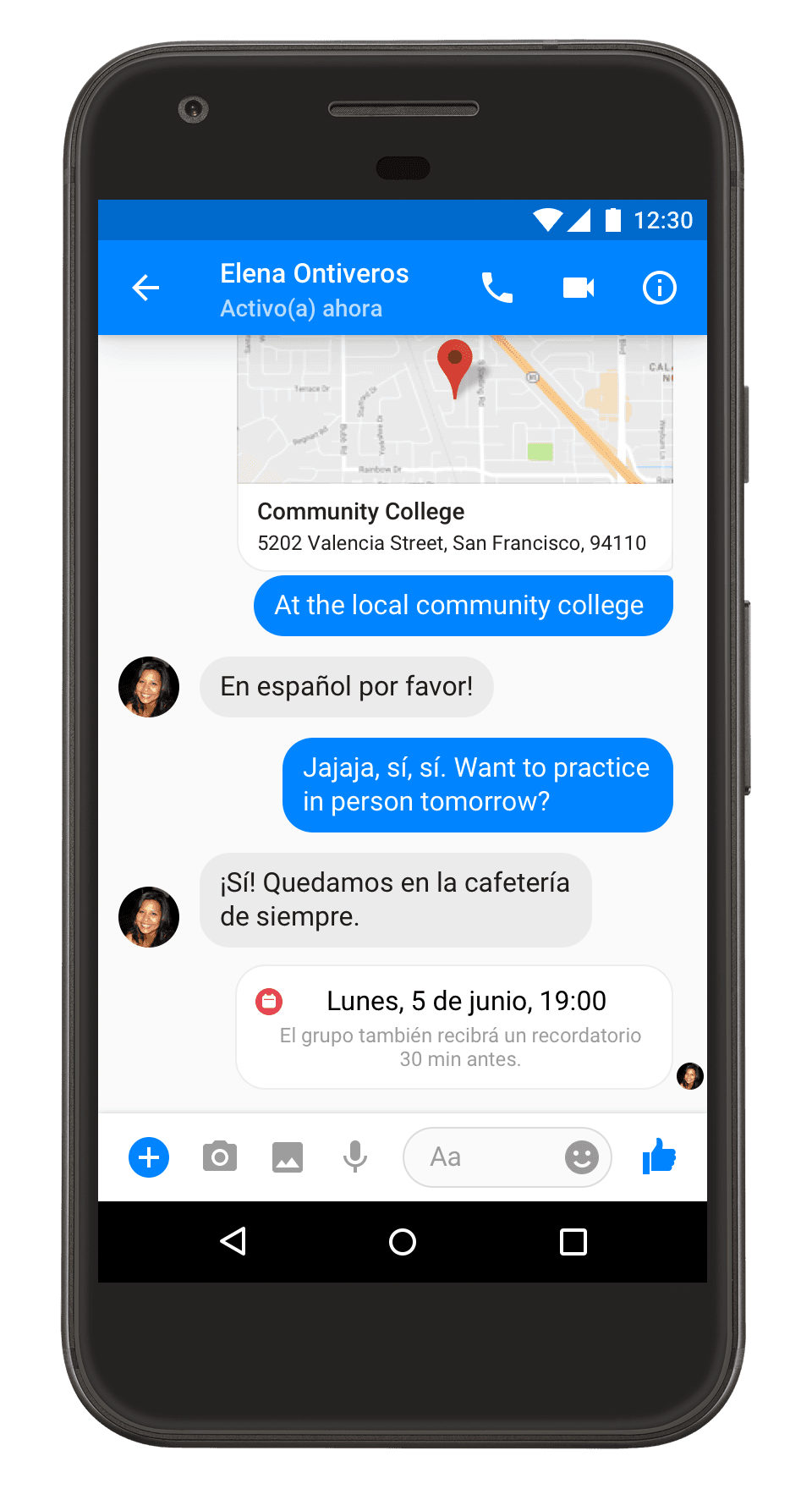Tap the system home button
The height and width of the screenshot is (1489, 812).
[403, 1242]
